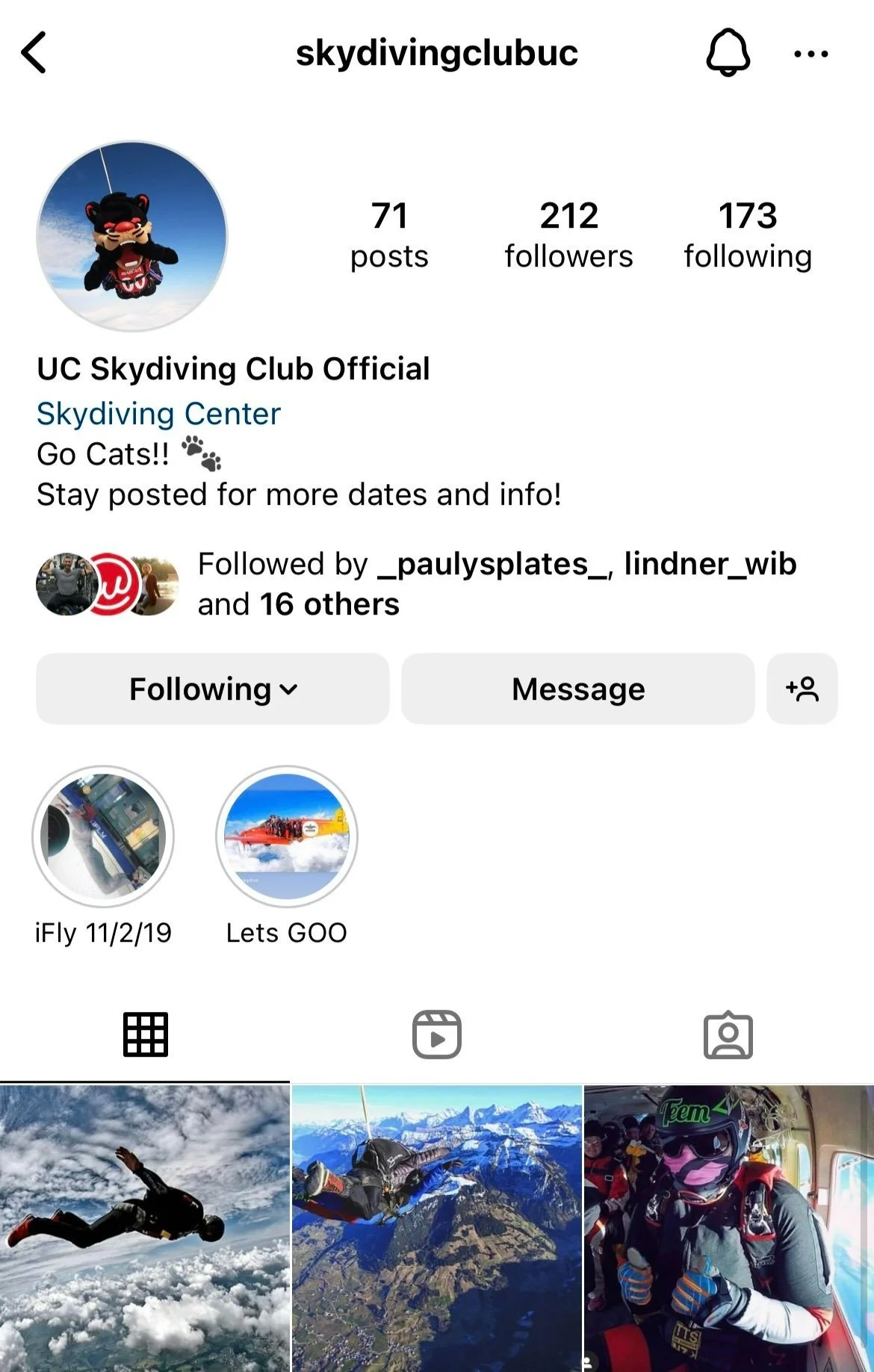Open the Lets GOO story highlight
874x1372 pixels.
(287, 836)
